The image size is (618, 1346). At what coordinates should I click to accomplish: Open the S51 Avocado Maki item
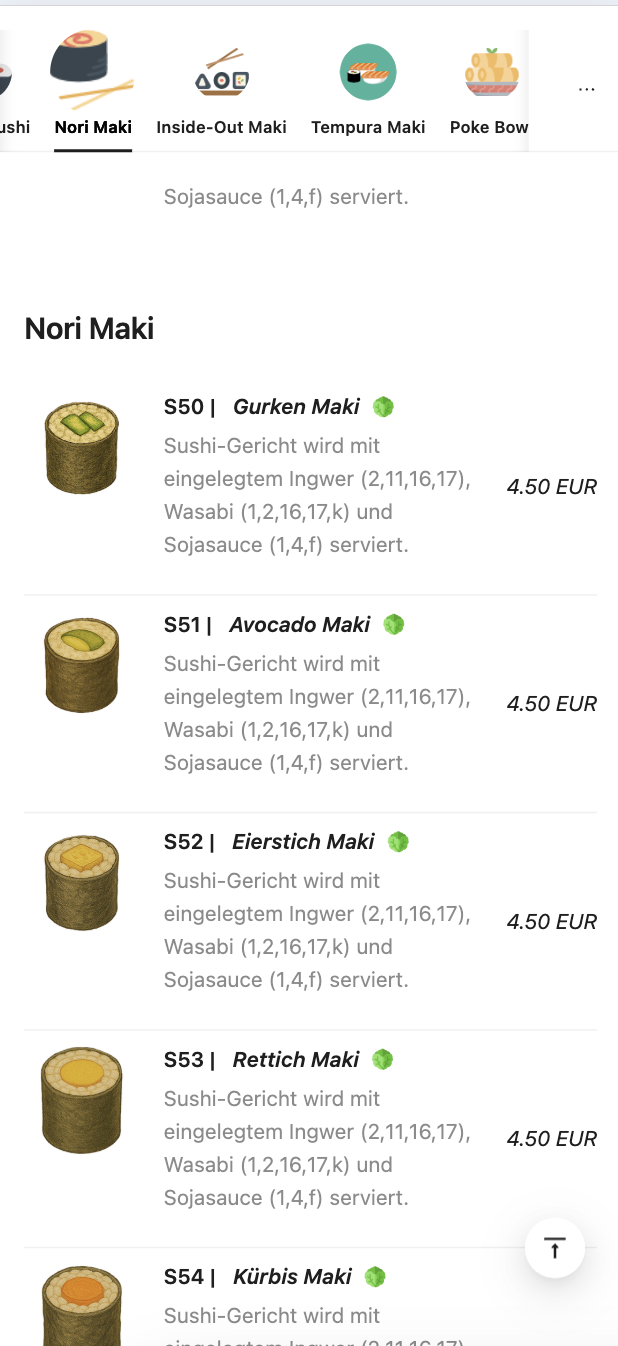[299, 625]
